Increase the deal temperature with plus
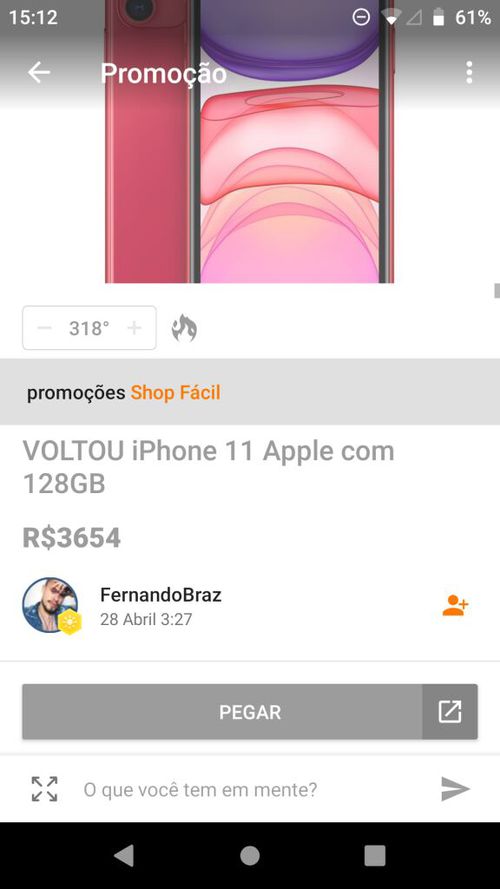The image size is (500, 889). pyautogui.click(x=134, y=328)
